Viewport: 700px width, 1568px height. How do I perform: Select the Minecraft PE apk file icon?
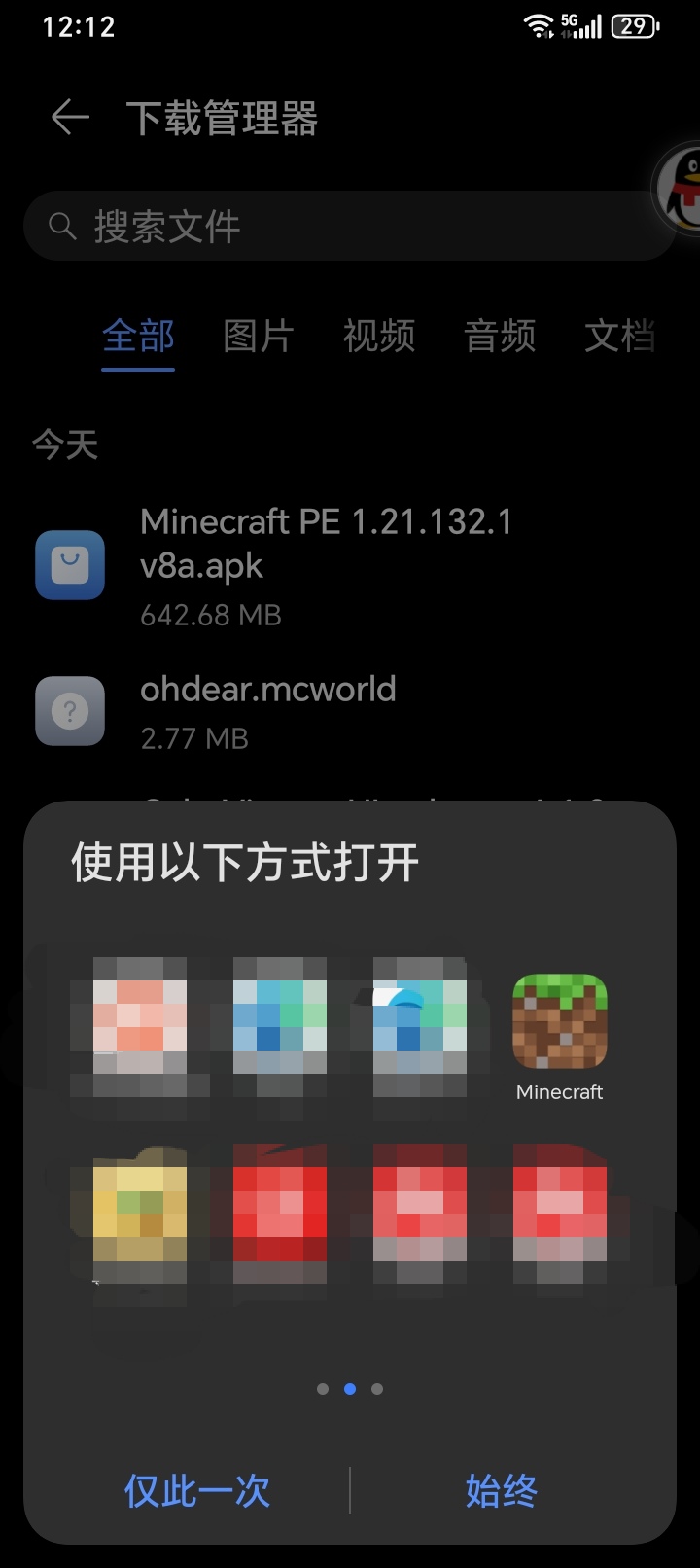tap(69, 565)
